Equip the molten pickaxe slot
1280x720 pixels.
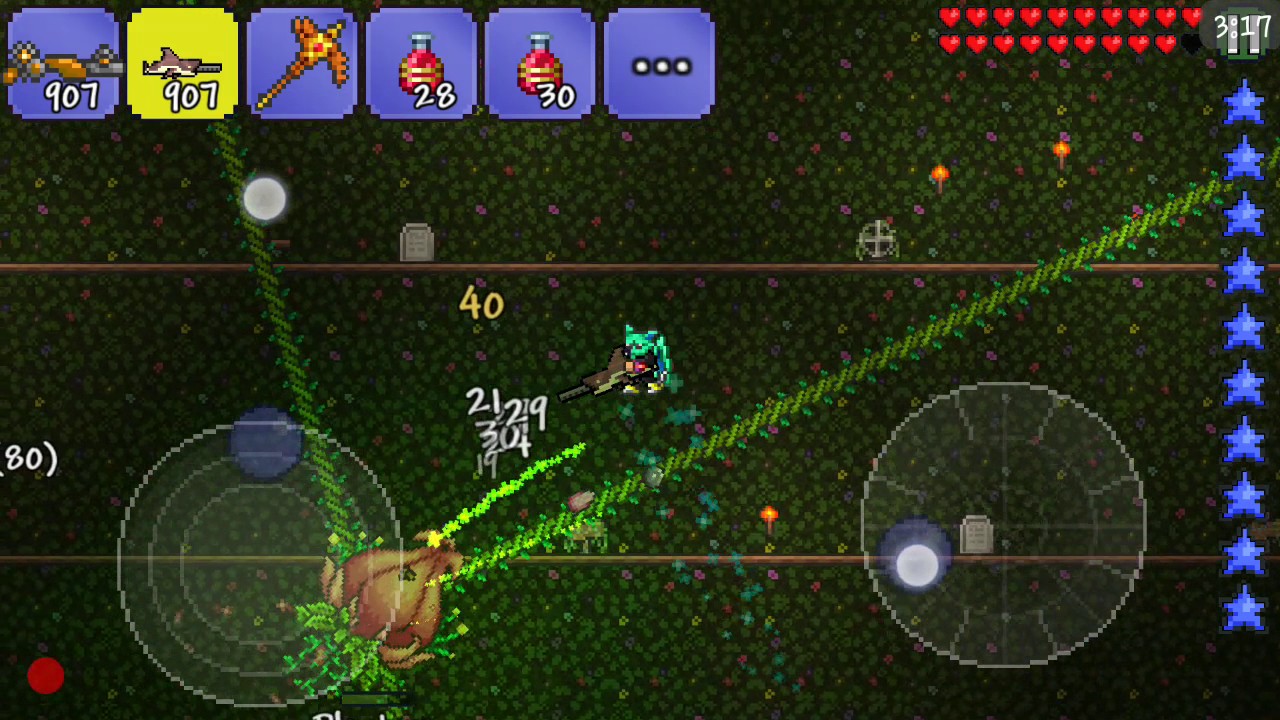pyautogui.click(x=302, y=64)
